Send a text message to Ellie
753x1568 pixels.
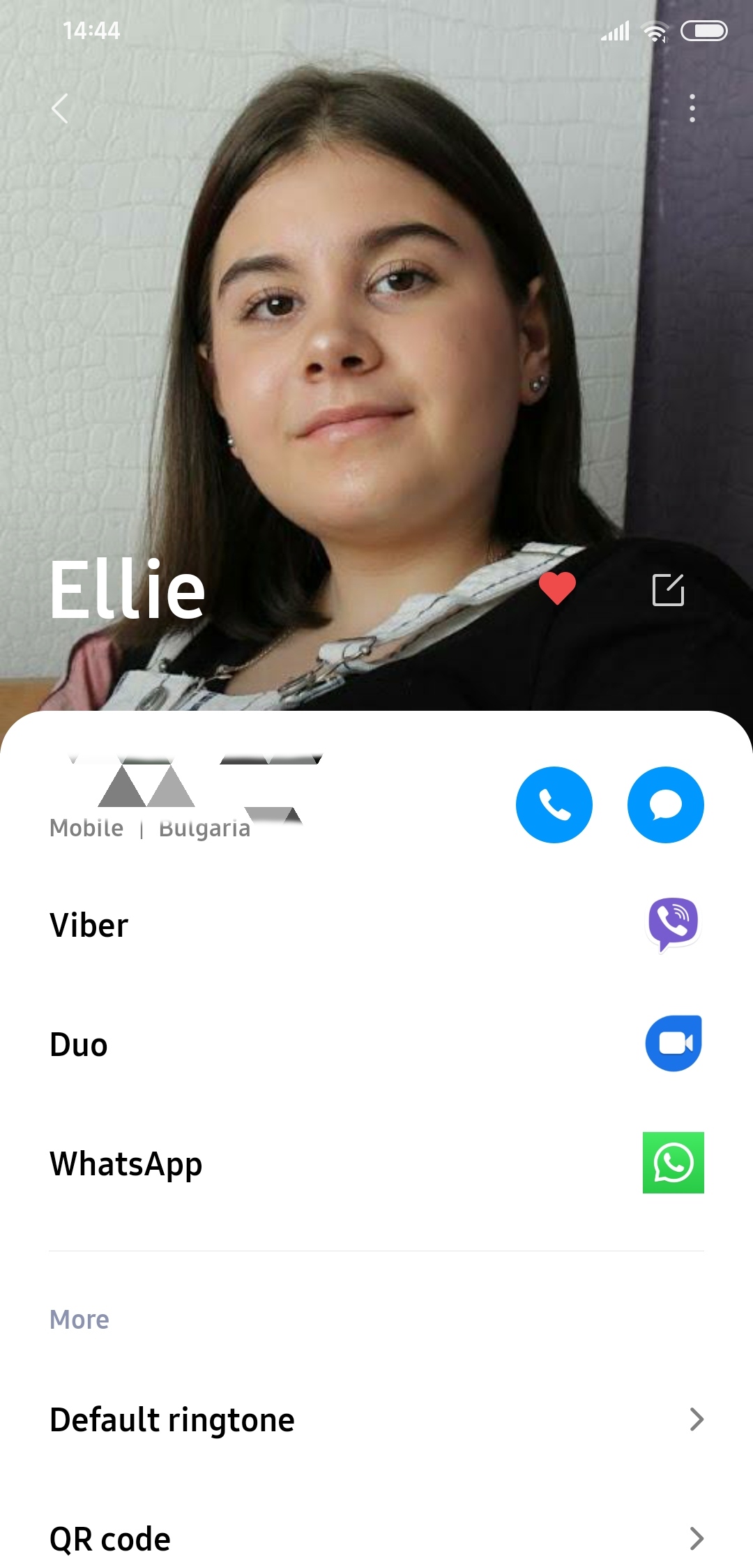[666, 805]
